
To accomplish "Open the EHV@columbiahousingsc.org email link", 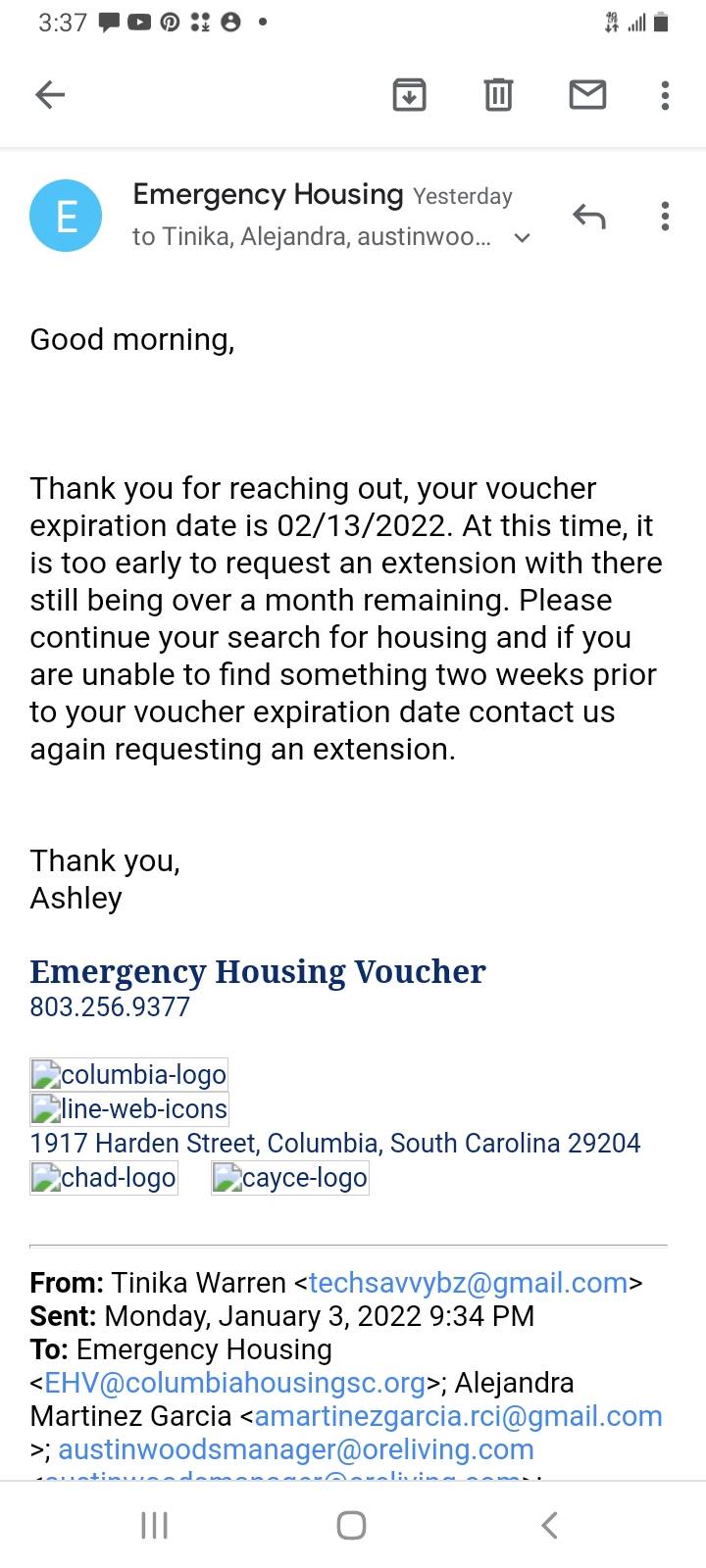I will coord(235,1383).
